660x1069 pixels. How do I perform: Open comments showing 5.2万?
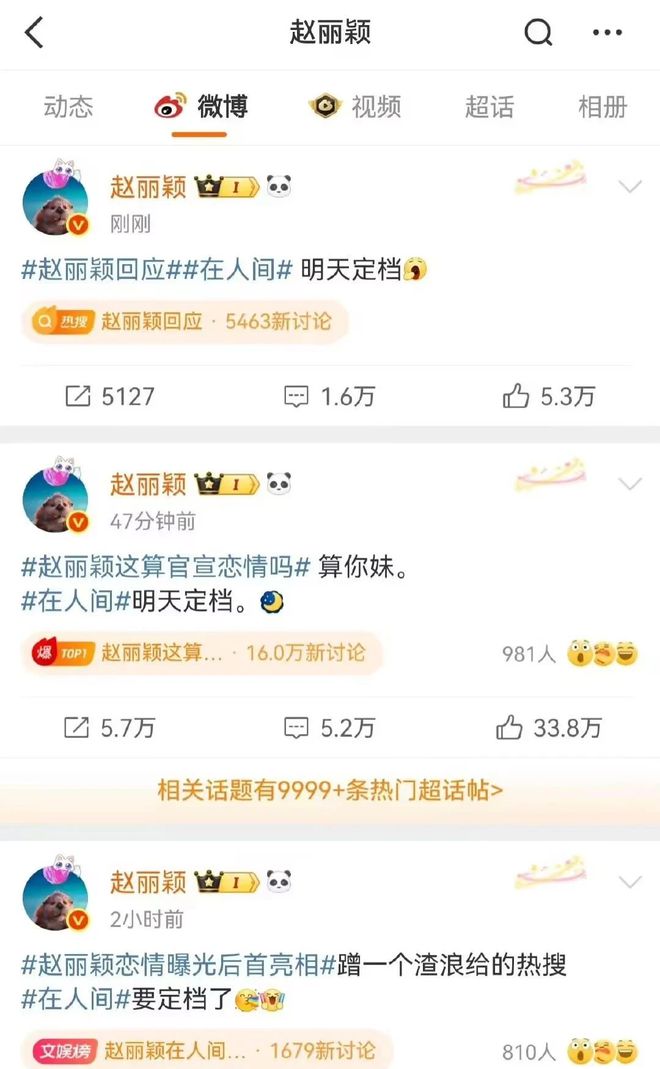[329, 728]
